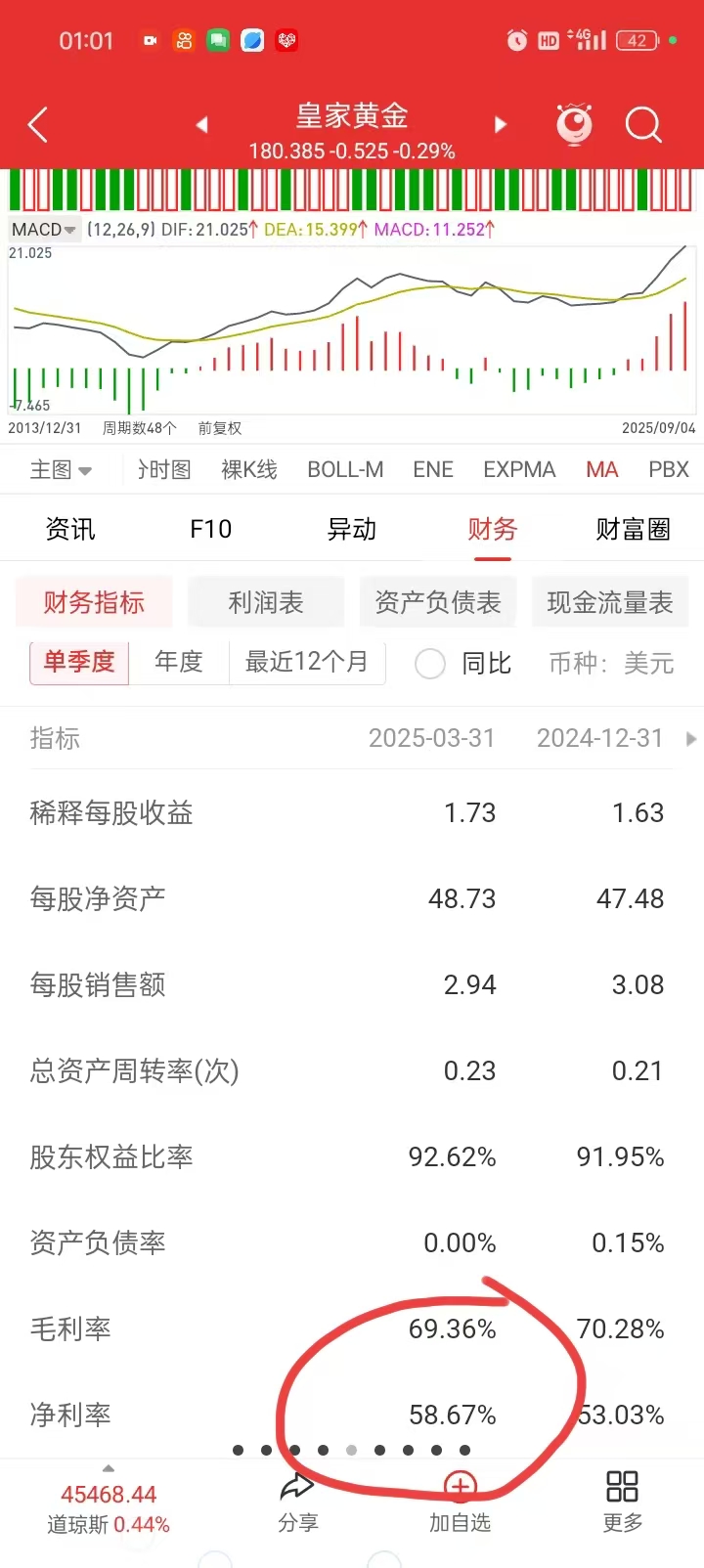Image resolution: width=704 pixels, height=1568 pixels.
Task: Open the mascot assistant icon
Action: pyautogui.click(x=574, y=124)
